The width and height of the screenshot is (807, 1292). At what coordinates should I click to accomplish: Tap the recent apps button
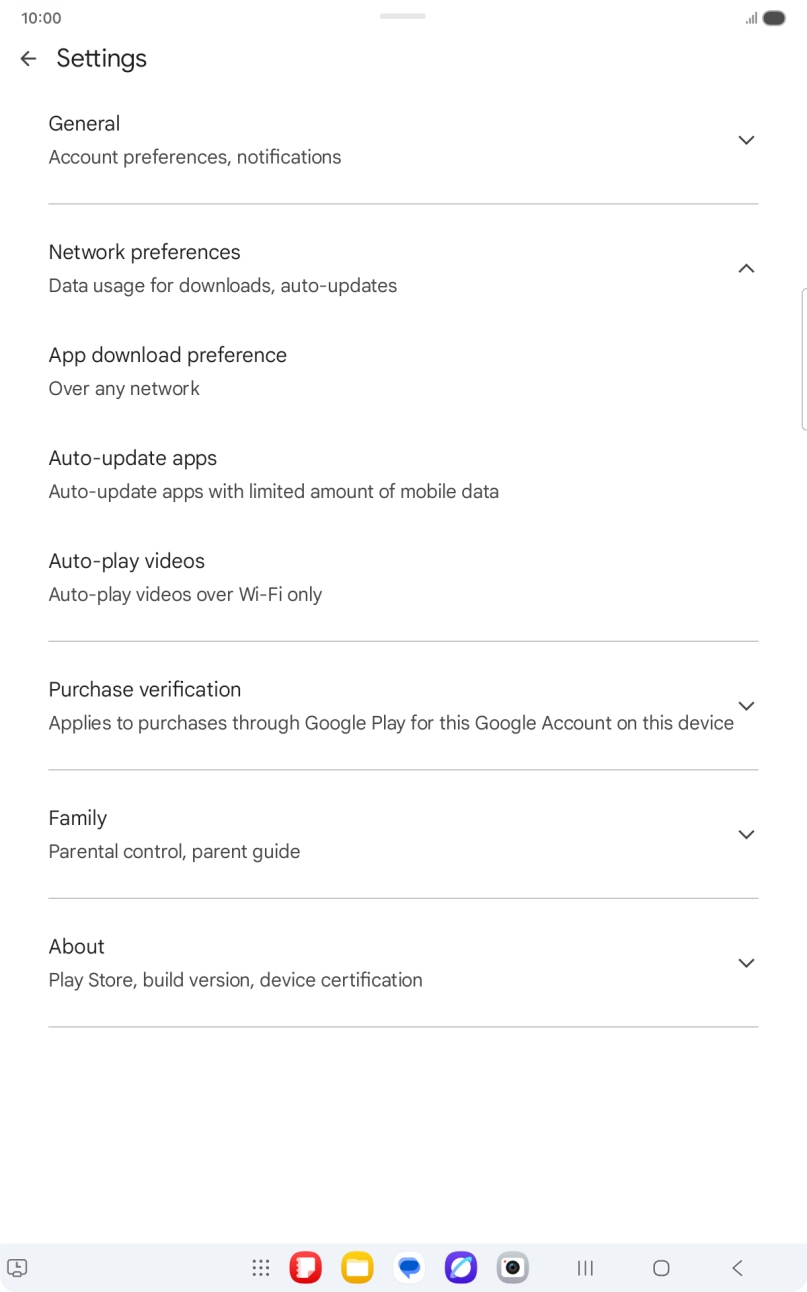(585, 1267)
